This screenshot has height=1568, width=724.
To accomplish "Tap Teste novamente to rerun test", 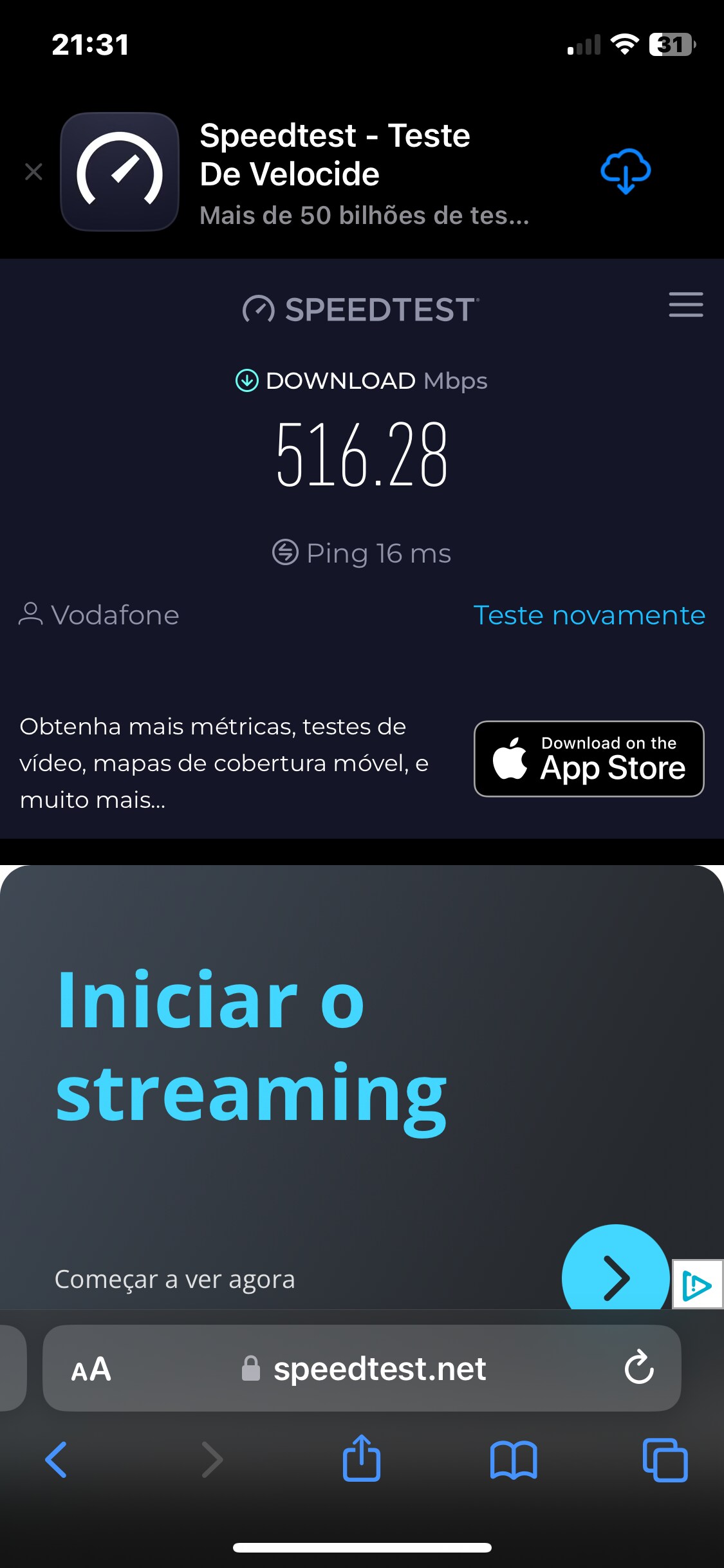I will [589, 615].
